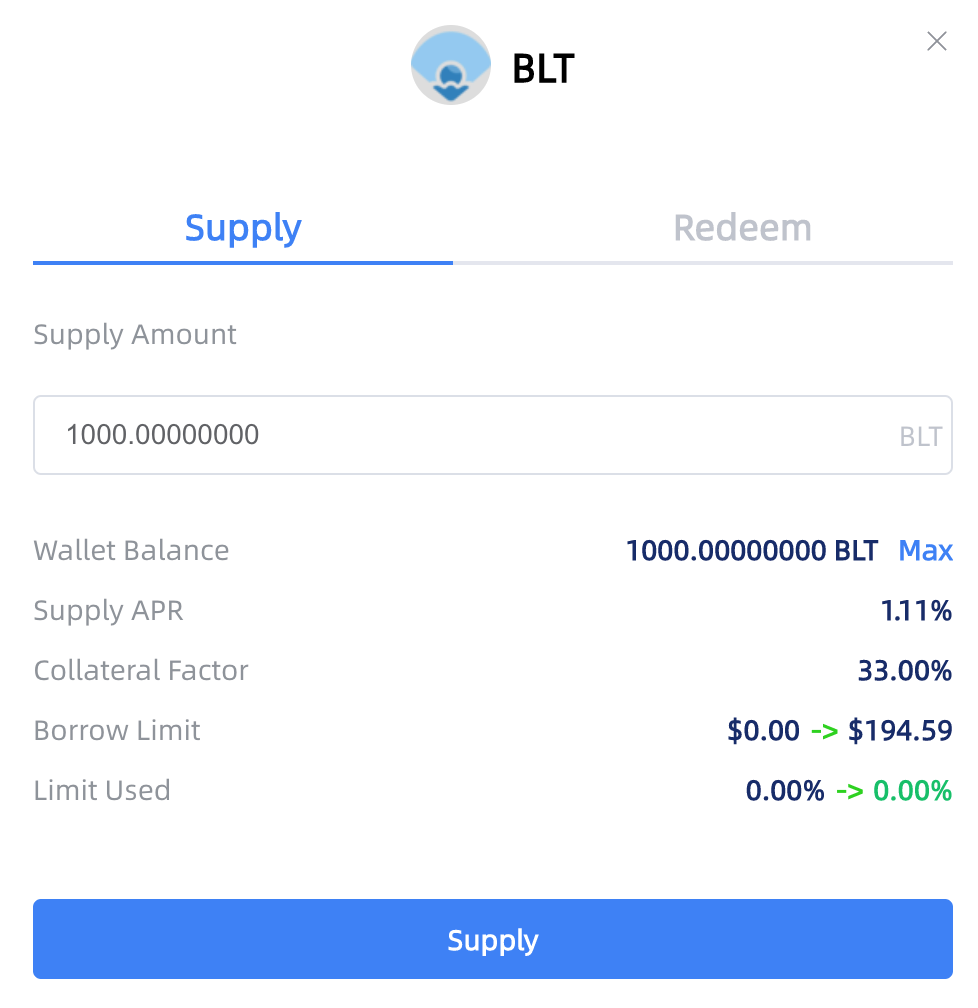Screen dimensions: 978x1008
Task: Confirm with the blue Supply button
Action: [492, 940]
